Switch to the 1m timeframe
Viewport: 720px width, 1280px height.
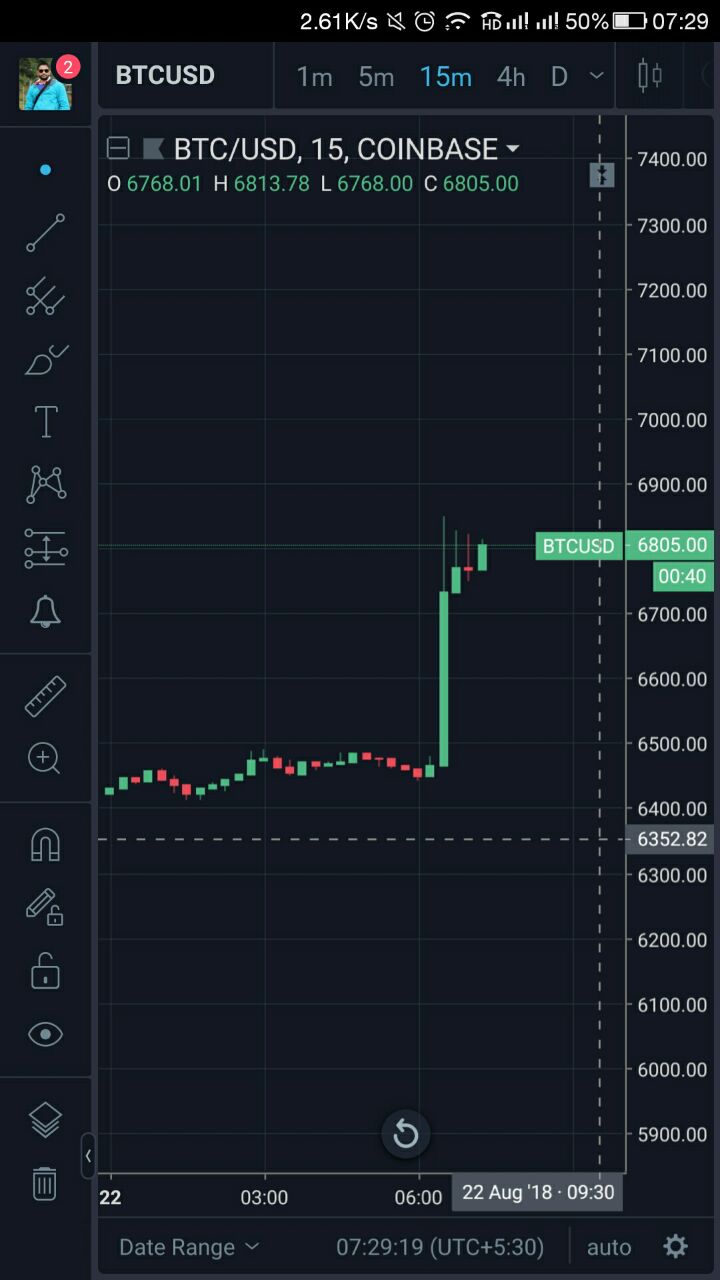314,77
